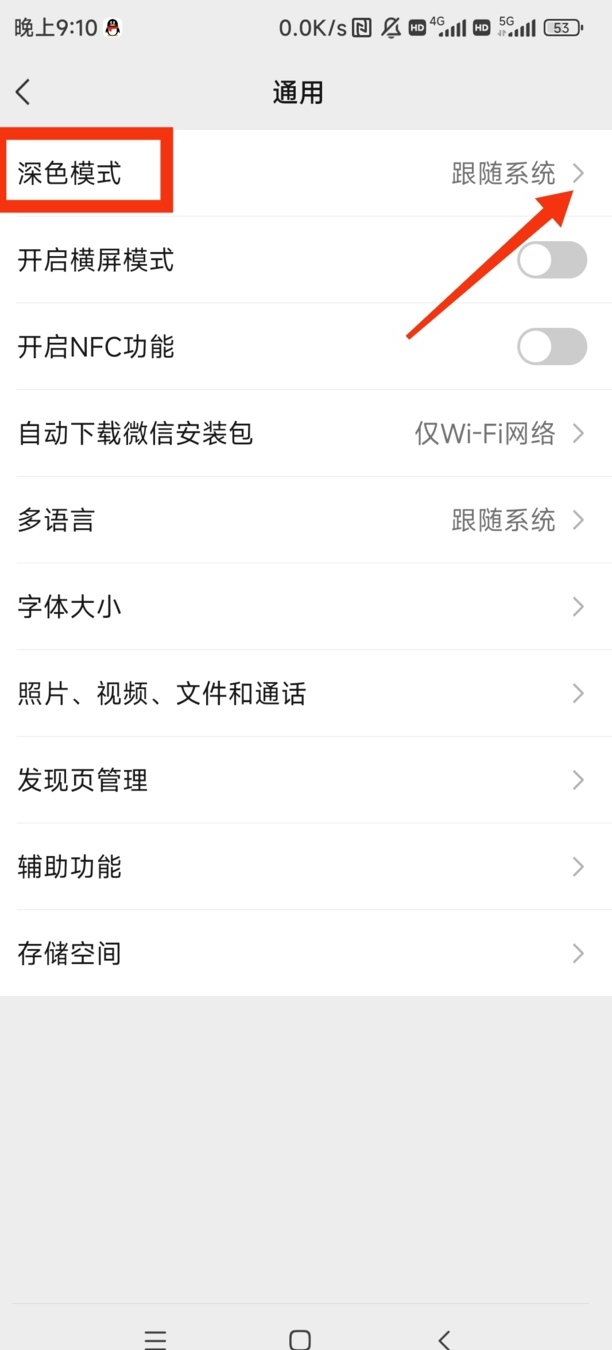Open the 深色模式 setting
Viewport: 612px width, 1350px height.
pos(306,173)
